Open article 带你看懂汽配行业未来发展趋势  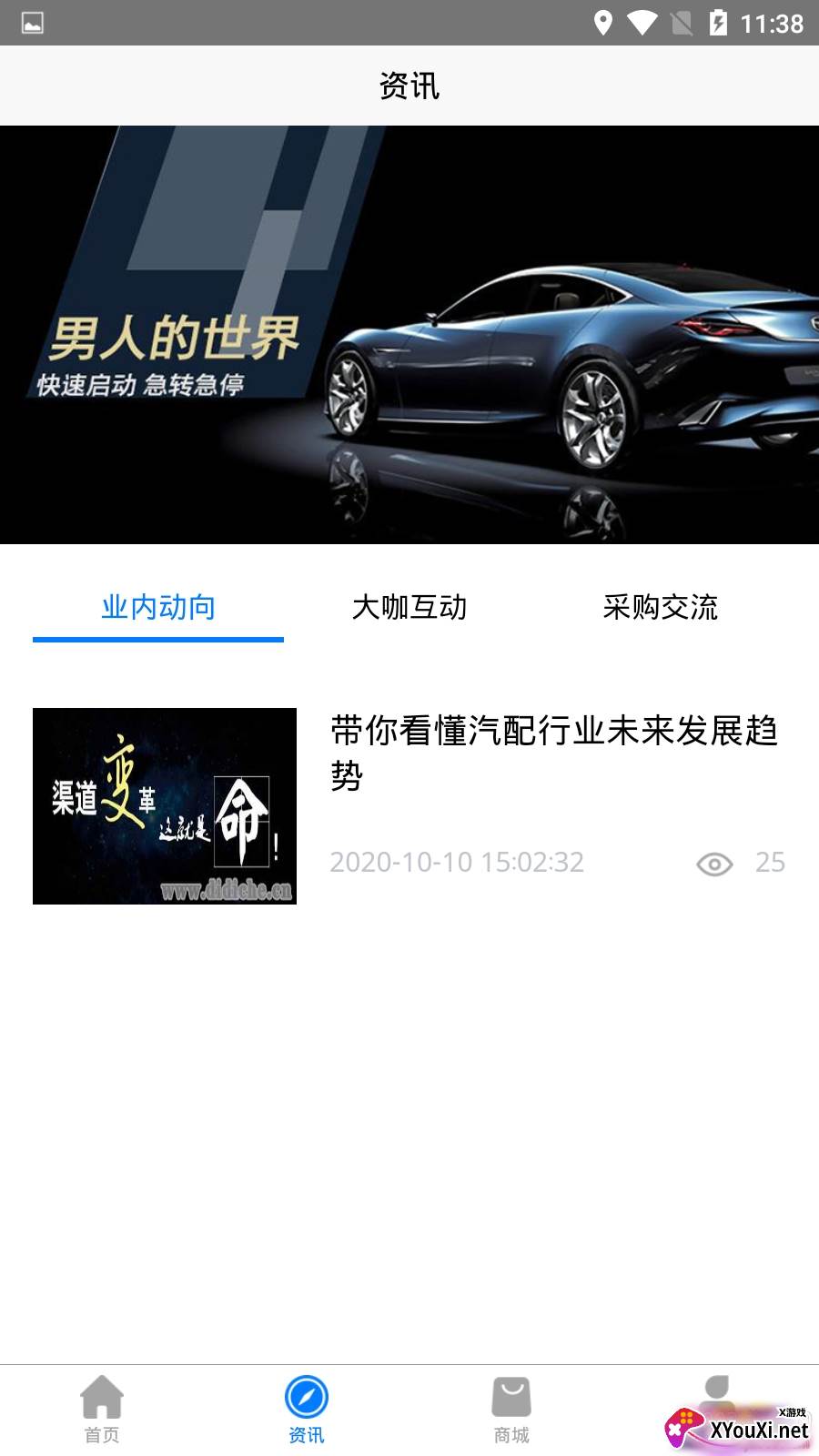553,752
